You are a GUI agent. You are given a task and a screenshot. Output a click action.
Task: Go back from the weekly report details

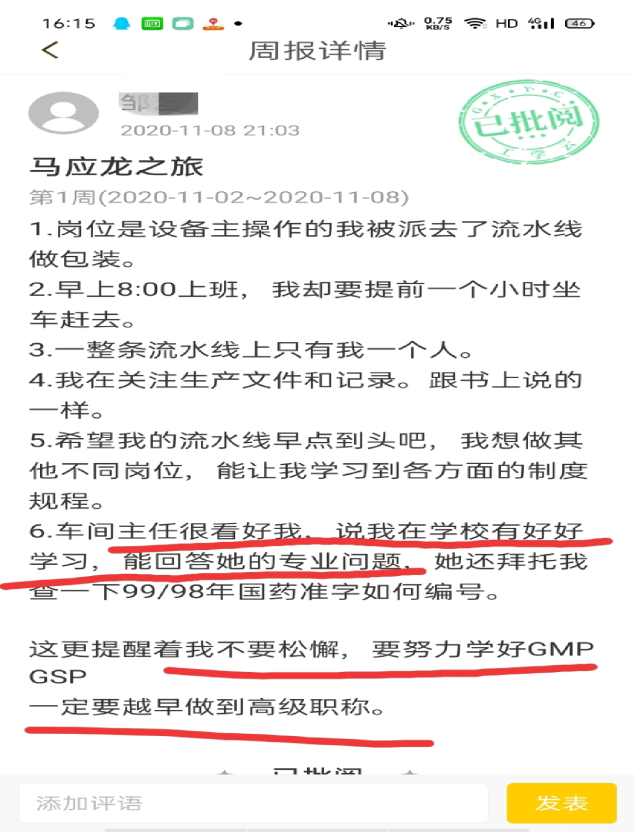coord(50,50)
